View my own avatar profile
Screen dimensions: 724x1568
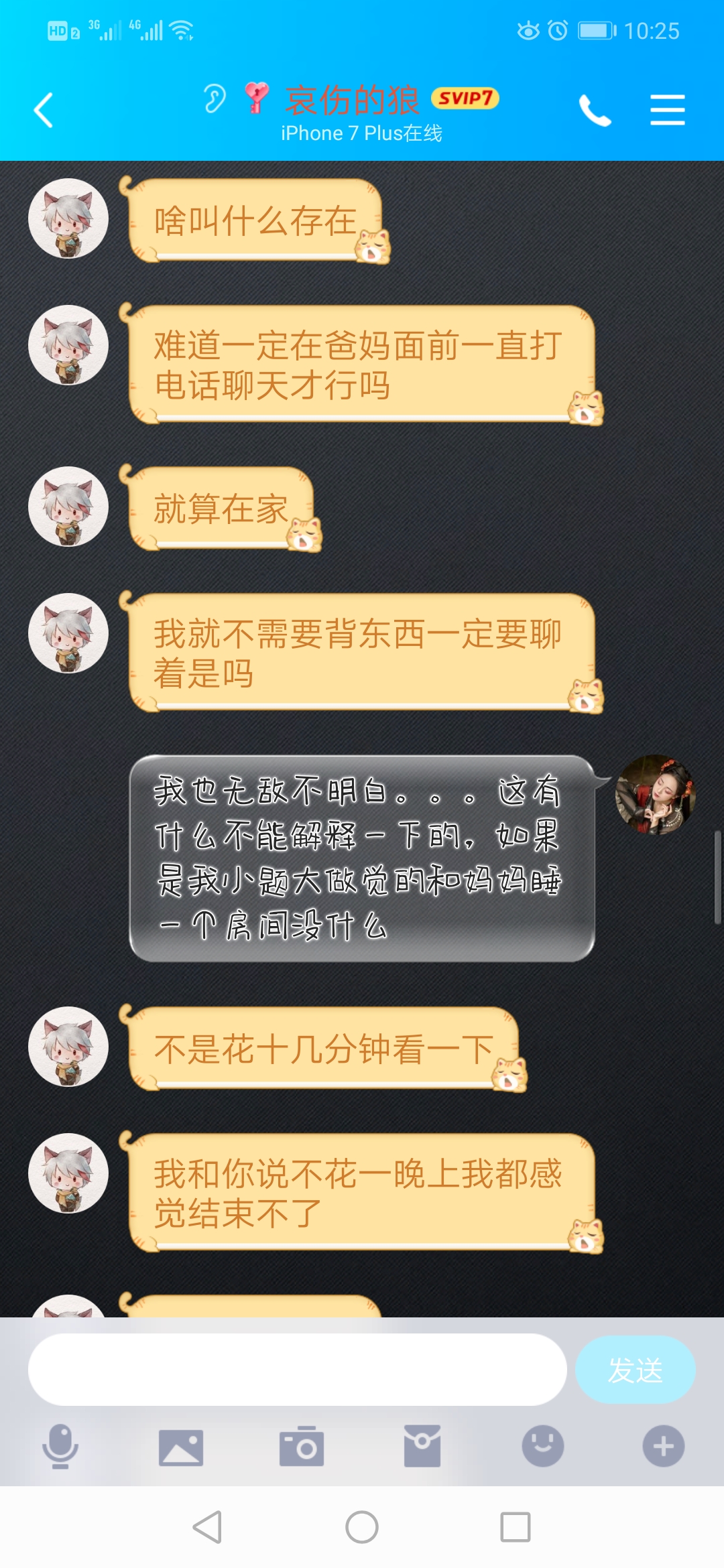point(655,795)
